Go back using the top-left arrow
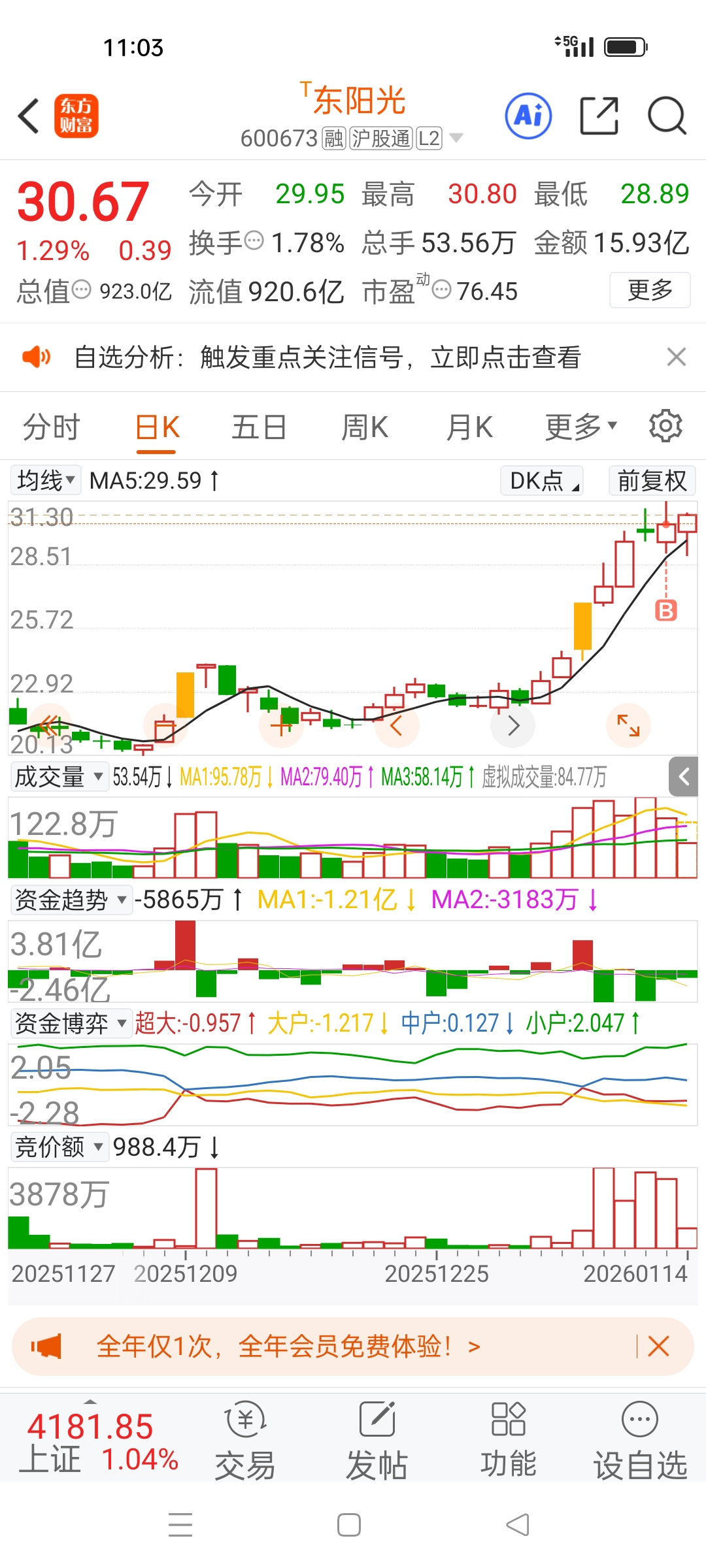 [x=29, y=116]
